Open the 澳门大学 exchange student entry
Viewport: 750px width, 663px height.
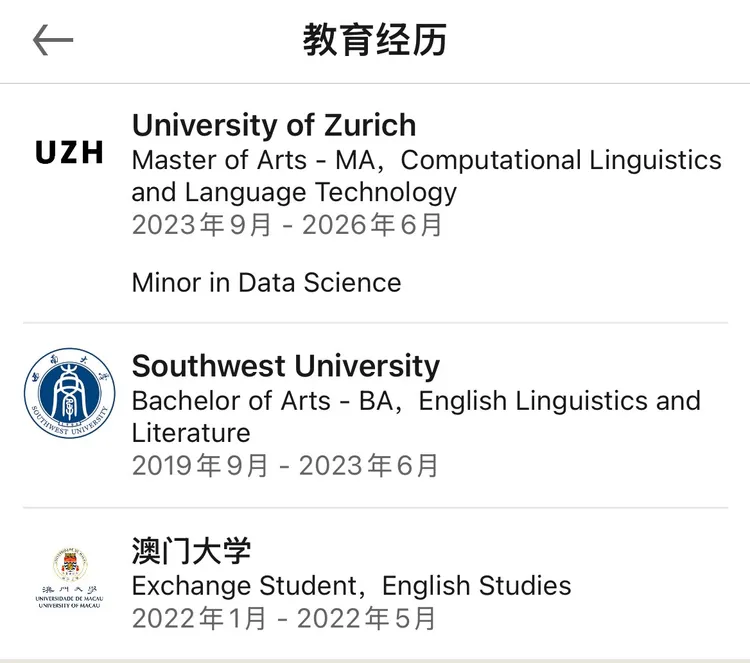(x=191, y=551)
